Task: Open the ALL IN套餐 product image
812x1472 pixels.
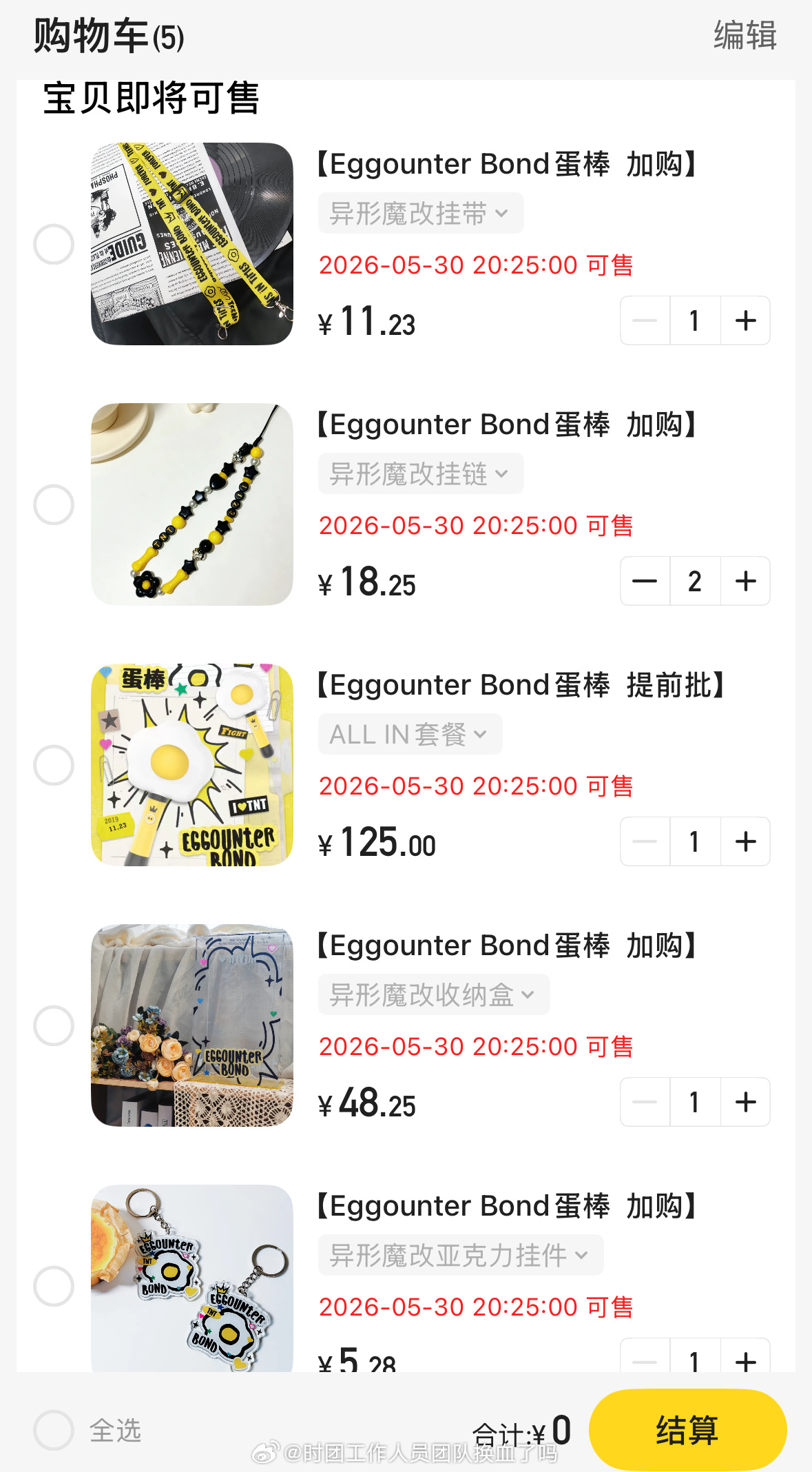Action: pyautogui.click(x=192, y=765)
